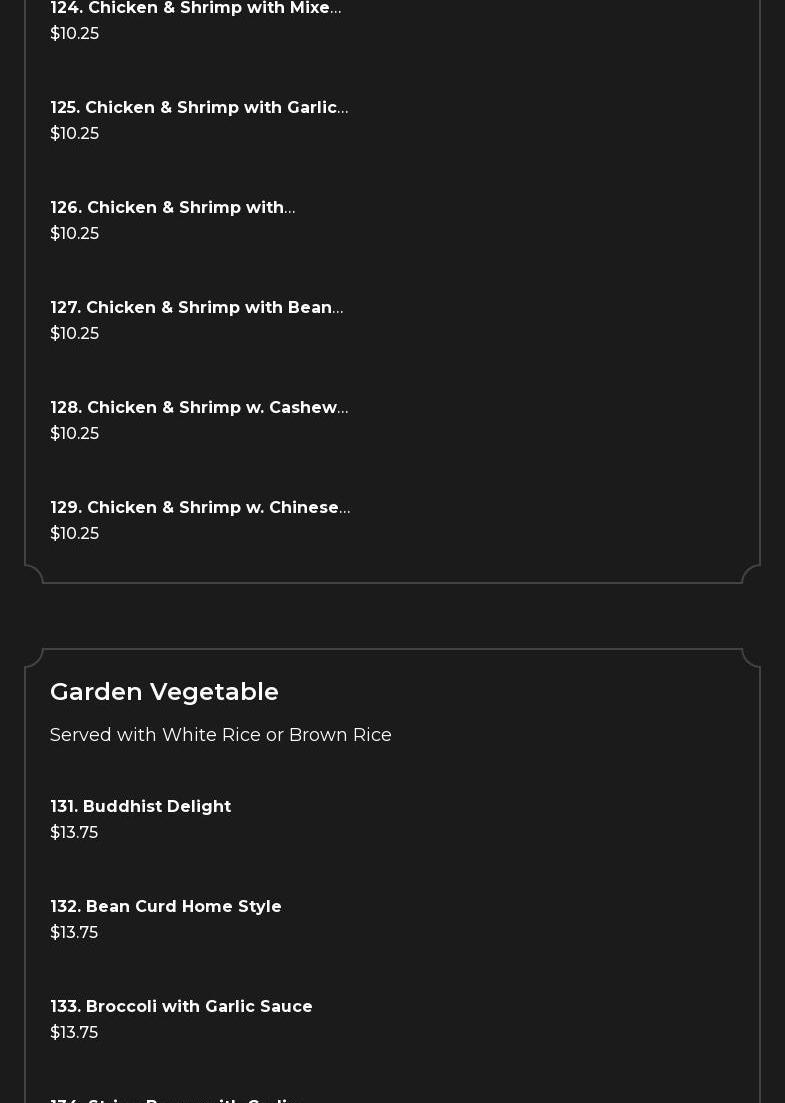Choose item 128 Chicken & Shrimp w. Cashew
Viewport: 785px width, 1103px height.
[199, 408]
